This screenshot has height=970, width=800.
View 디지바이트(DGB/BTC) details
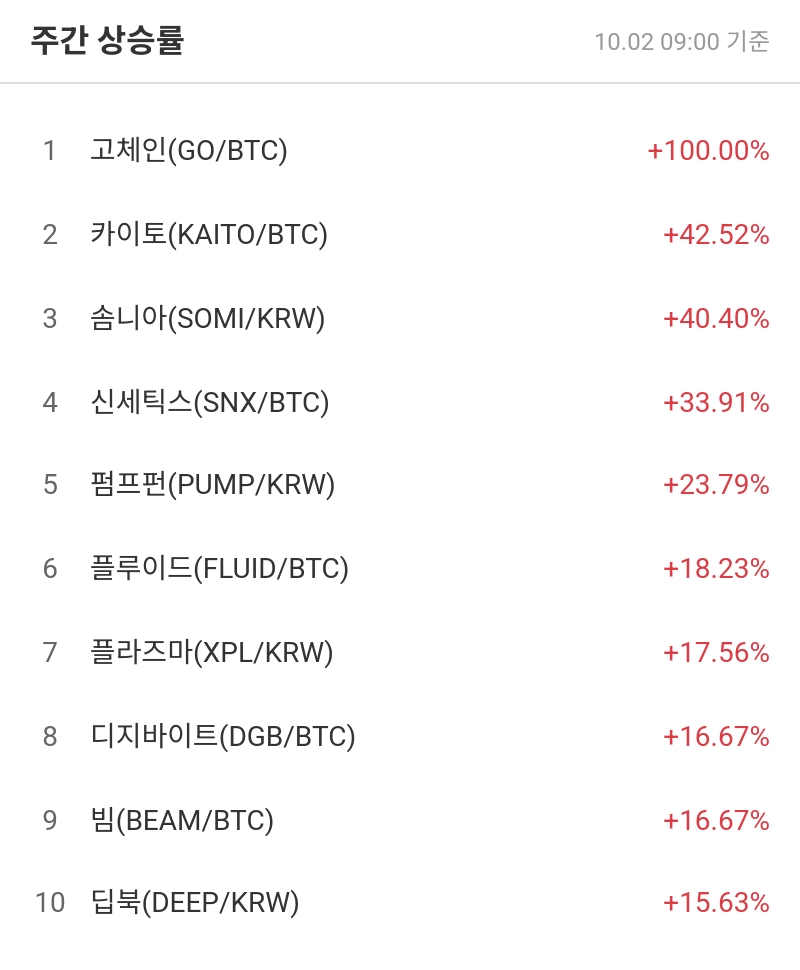tap(222, 737)
